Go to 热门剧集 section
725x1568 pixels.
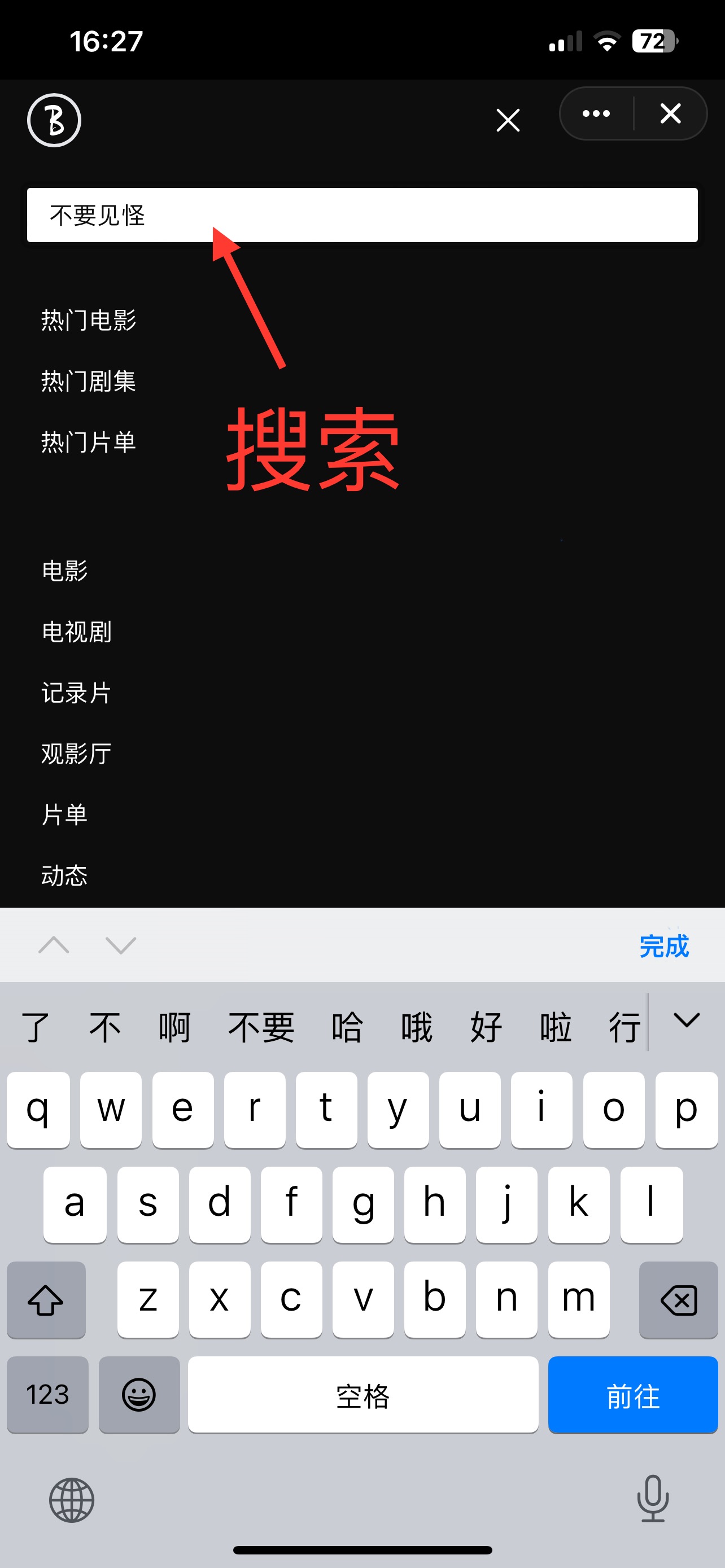(x=89, y=381)
